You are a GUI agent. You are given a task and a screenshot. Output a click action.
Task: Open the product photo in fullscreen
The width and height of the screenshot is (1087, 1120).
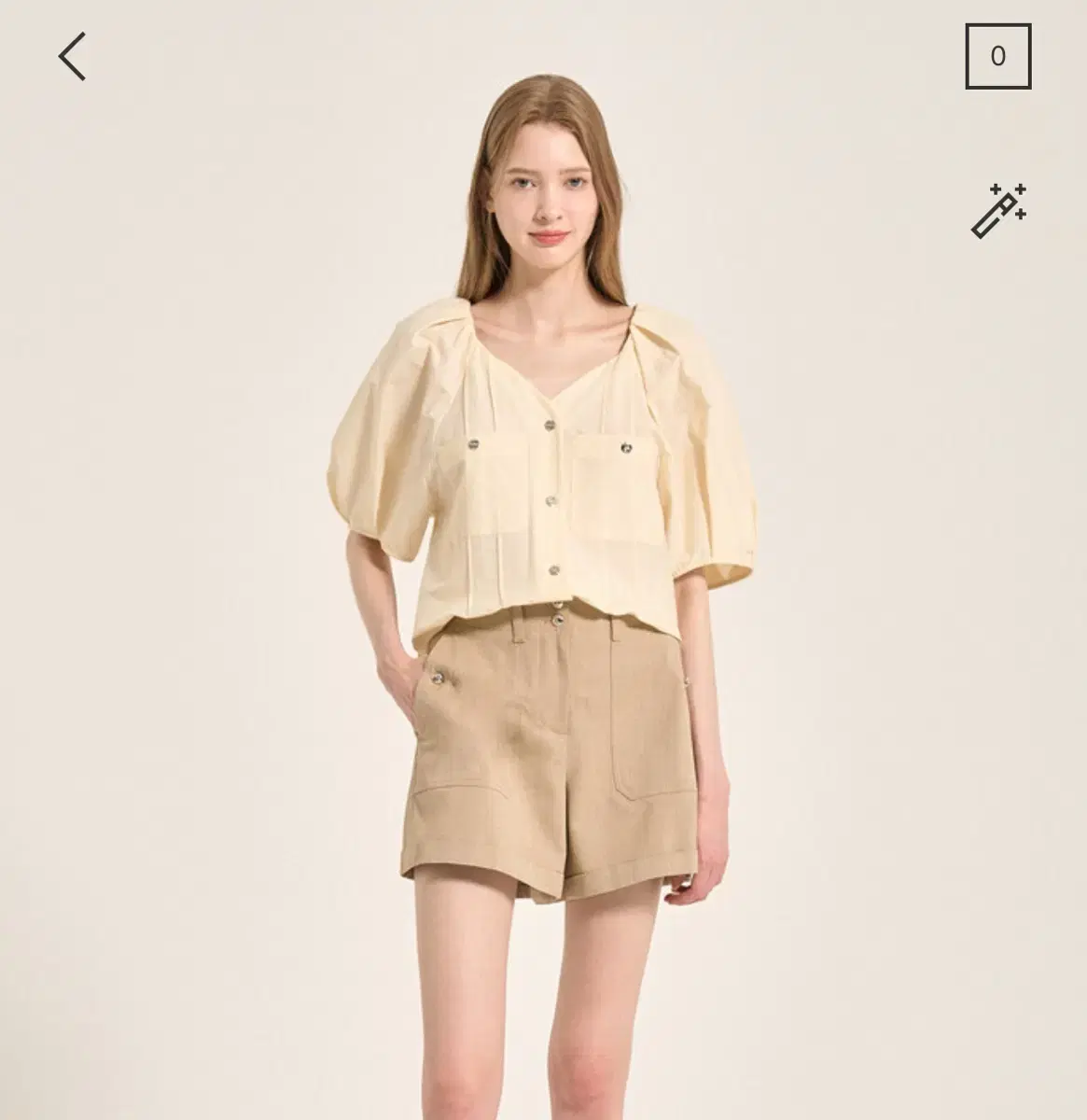[541, 560]
